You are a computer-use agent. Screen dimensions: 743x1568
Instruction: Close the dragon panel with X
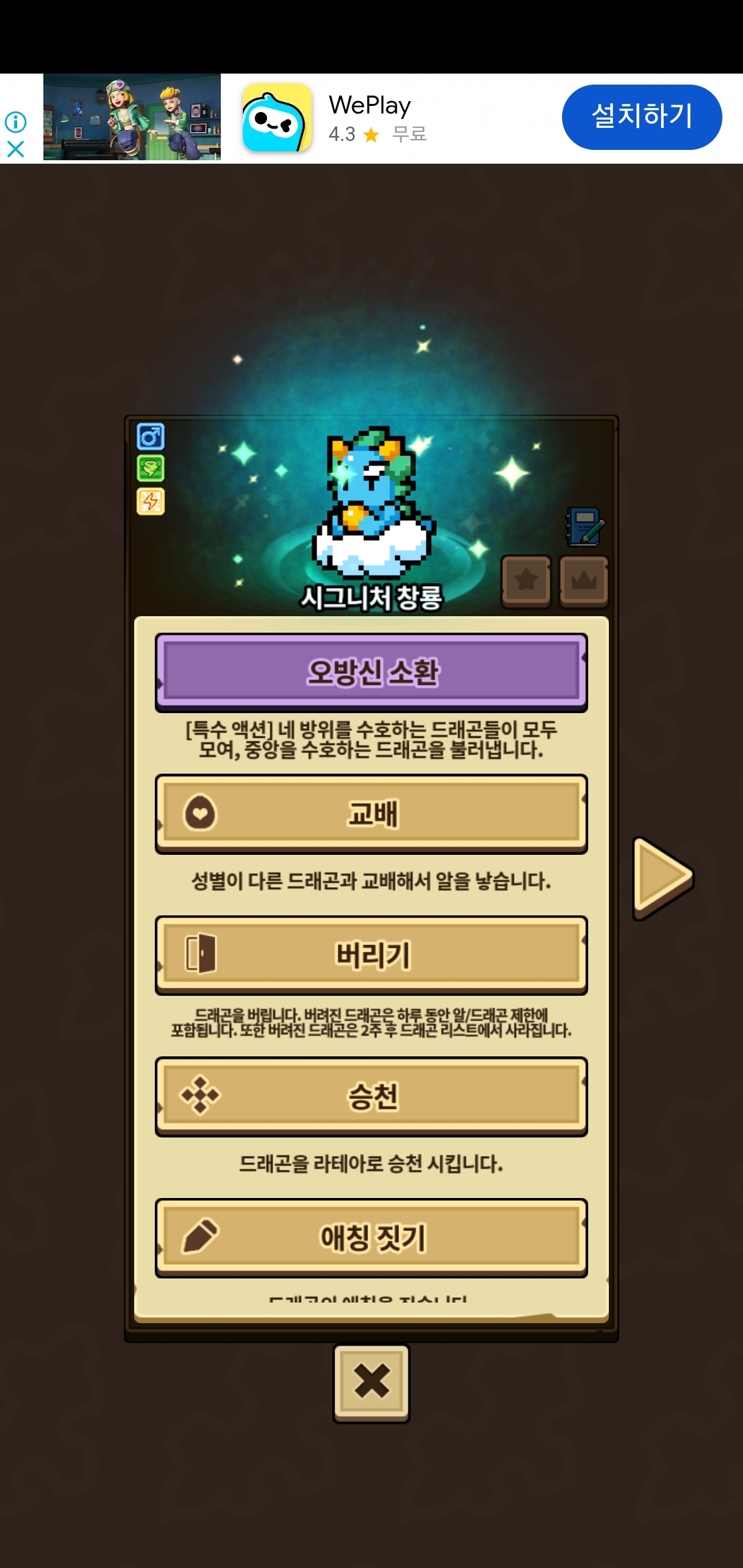point(371,1382)
